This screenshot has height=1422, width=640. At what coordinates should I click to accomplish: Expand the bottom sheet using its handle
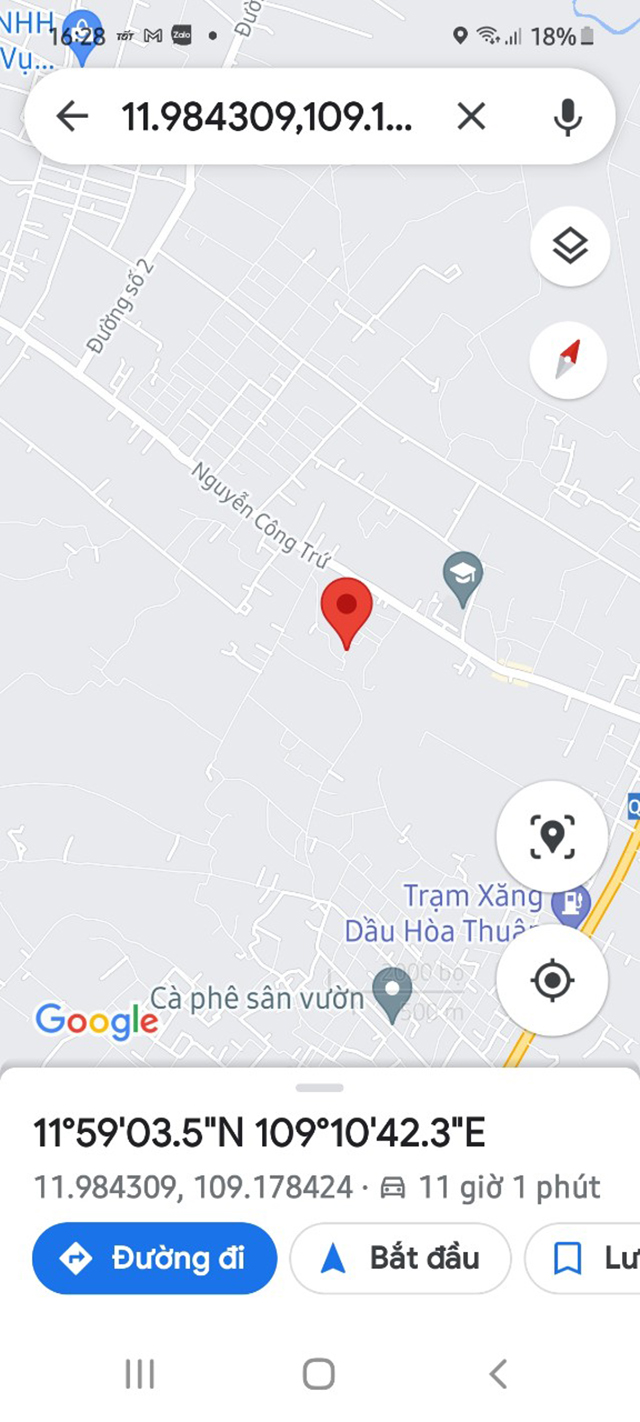click(x=320, y=1087)
